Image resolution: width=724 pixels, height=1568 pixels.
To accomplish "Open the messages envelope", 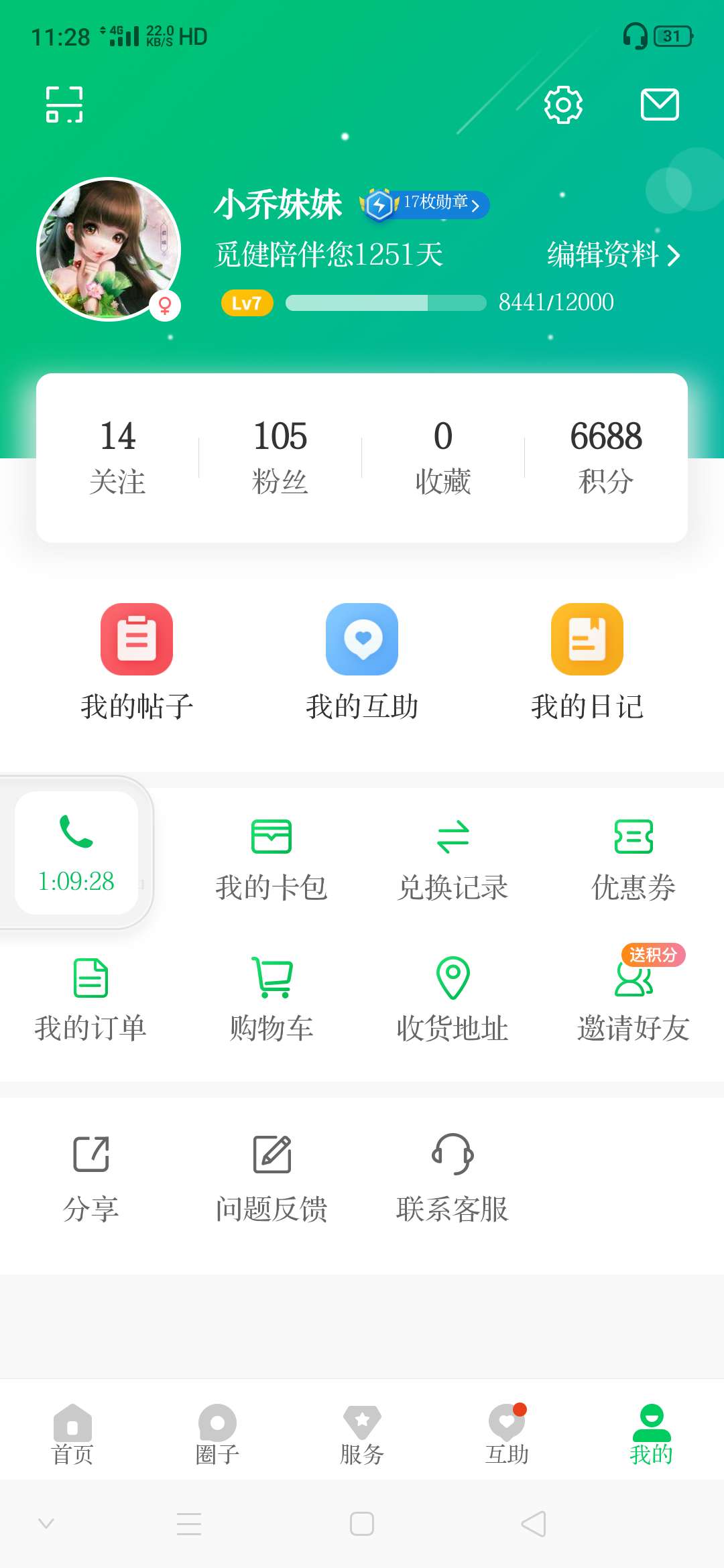I will pyautogui.click(x=660, y=104).
